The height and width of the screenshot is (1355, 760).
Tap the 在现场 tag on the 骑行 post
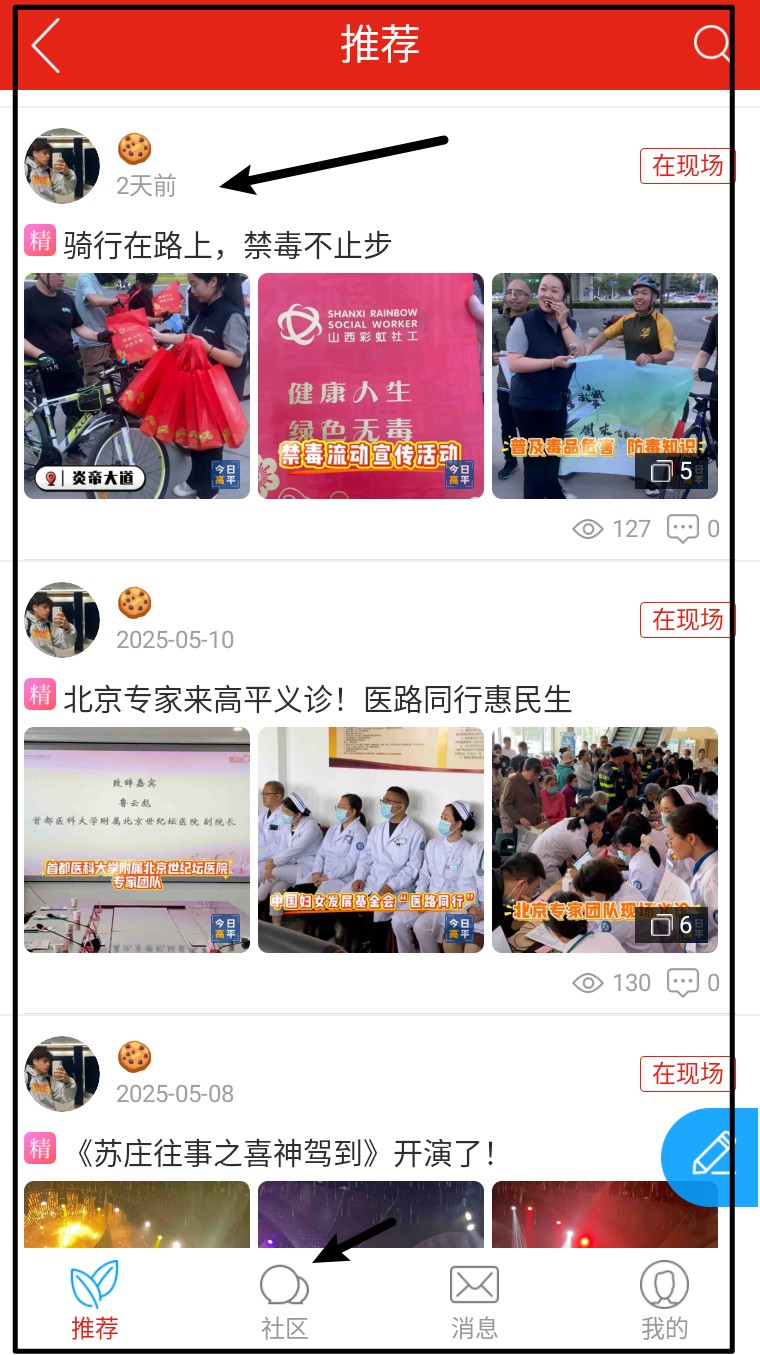pos(687,166)
